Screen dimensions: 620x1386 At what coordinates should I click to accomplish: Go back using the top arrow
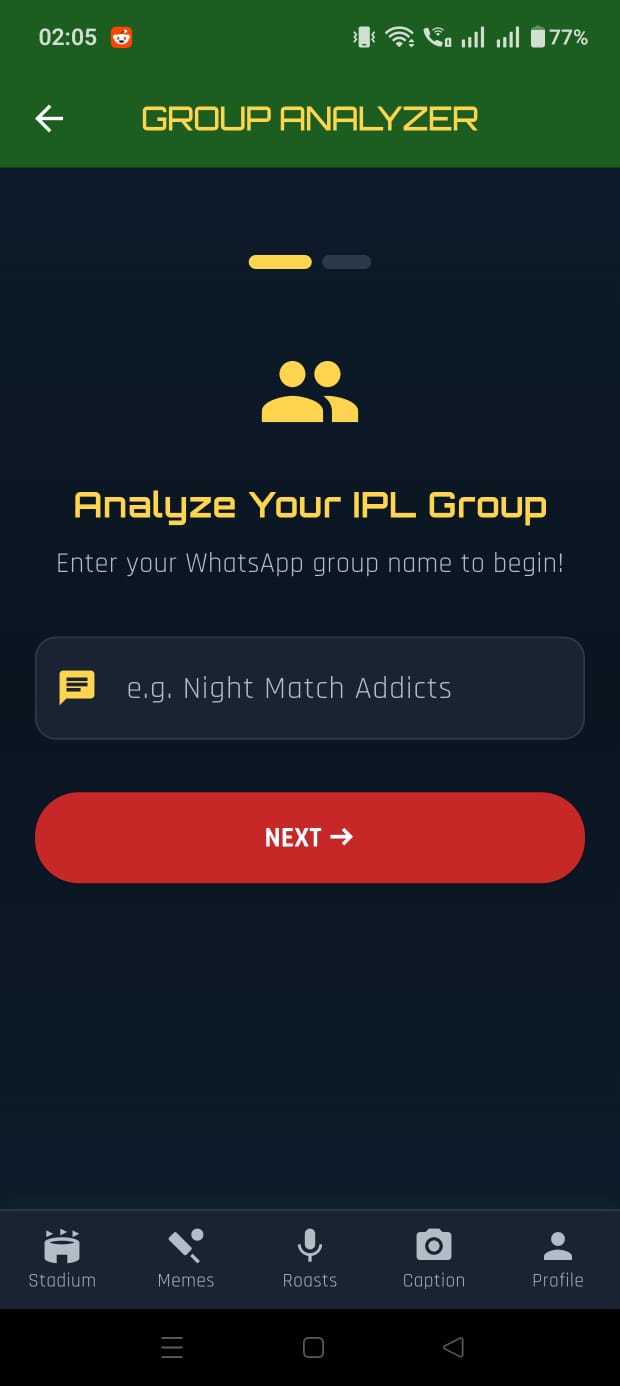pos(49,119)
